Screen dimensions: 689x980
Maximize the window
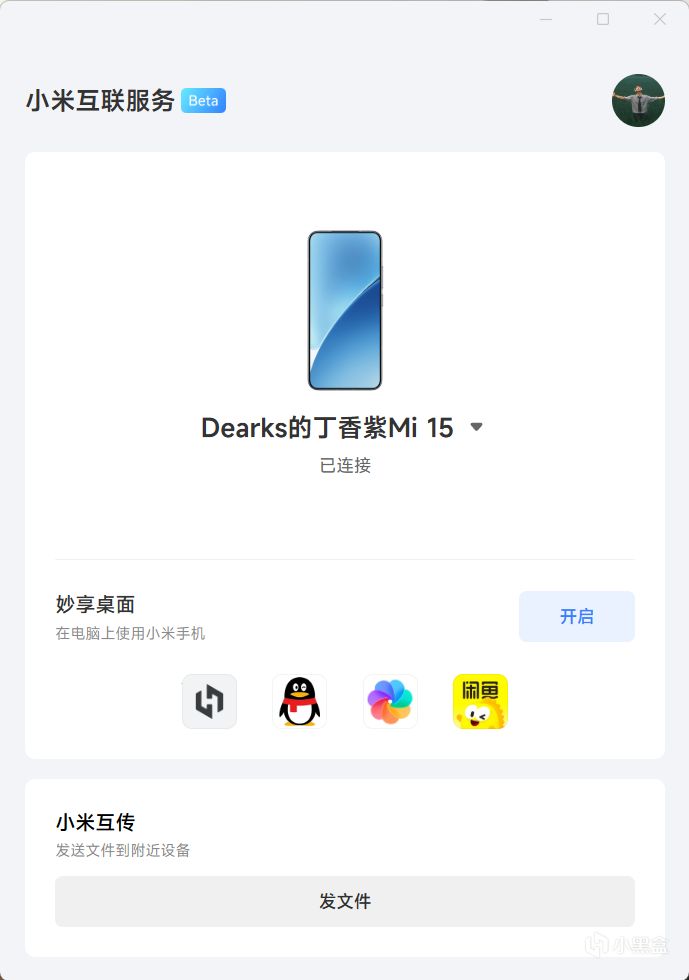tap(603, 19)
